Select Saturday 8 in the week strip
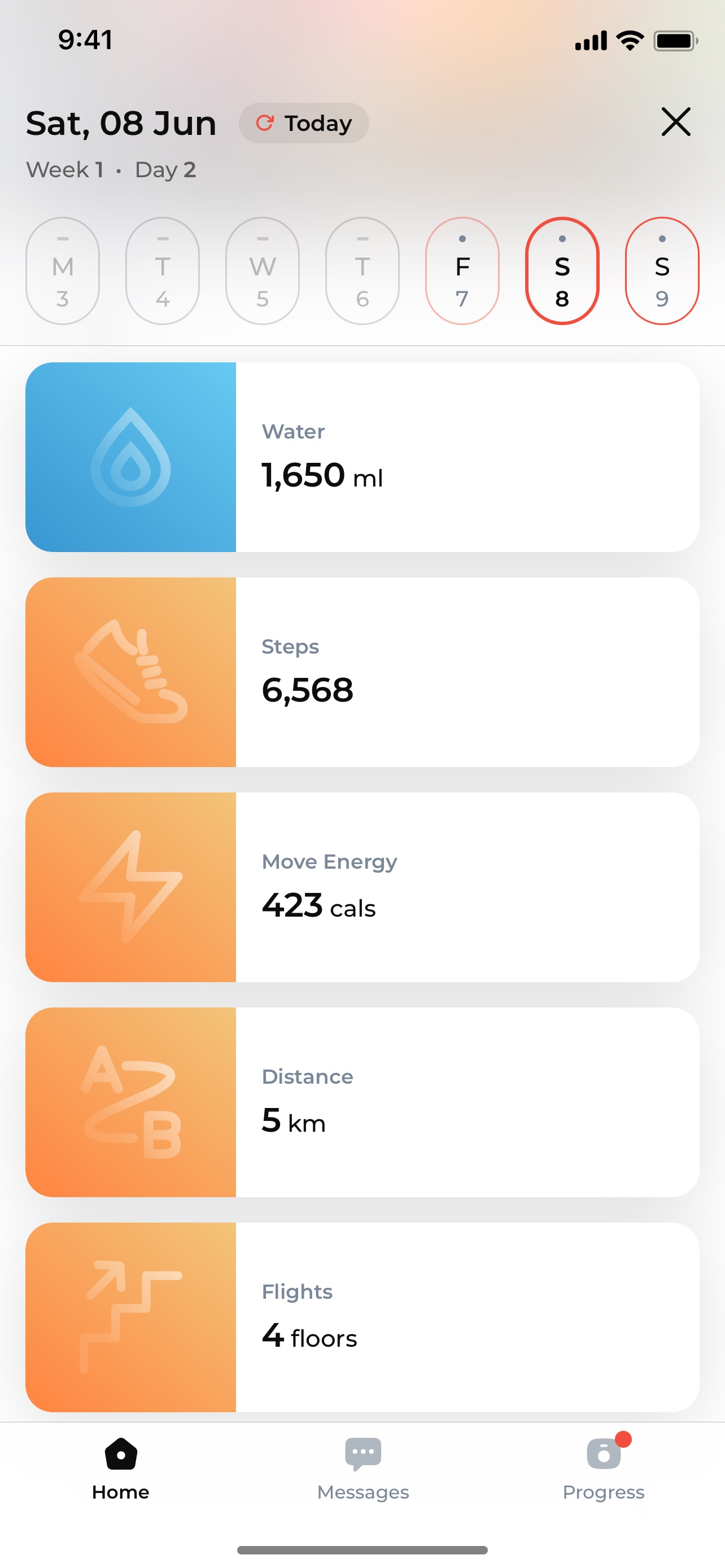This screenshot has height=1568, width=725. click(562, 271)
